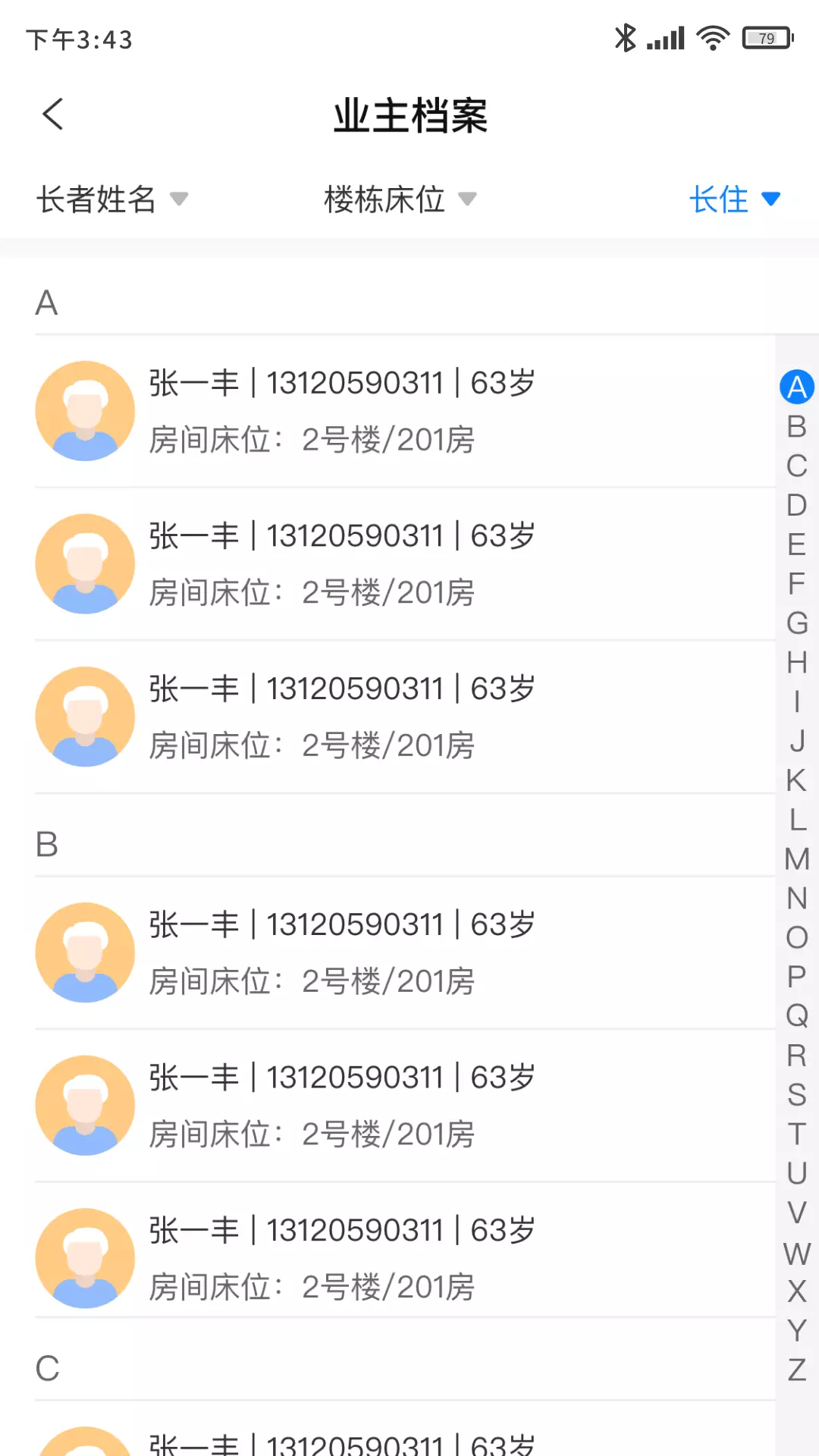The width and height of the screenshot is (819, 1456).
Task: Expand the 长者姓名 filter dropdown
Action: (112, 199)
